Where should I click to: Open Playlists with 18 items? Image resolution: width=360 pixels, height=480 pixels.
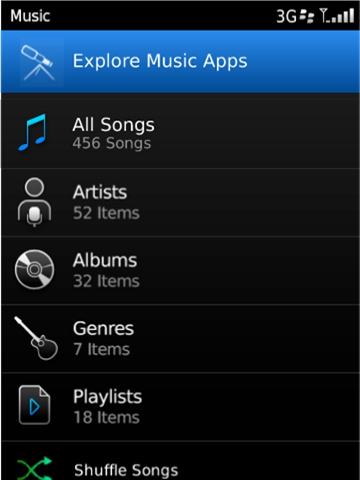180,407
